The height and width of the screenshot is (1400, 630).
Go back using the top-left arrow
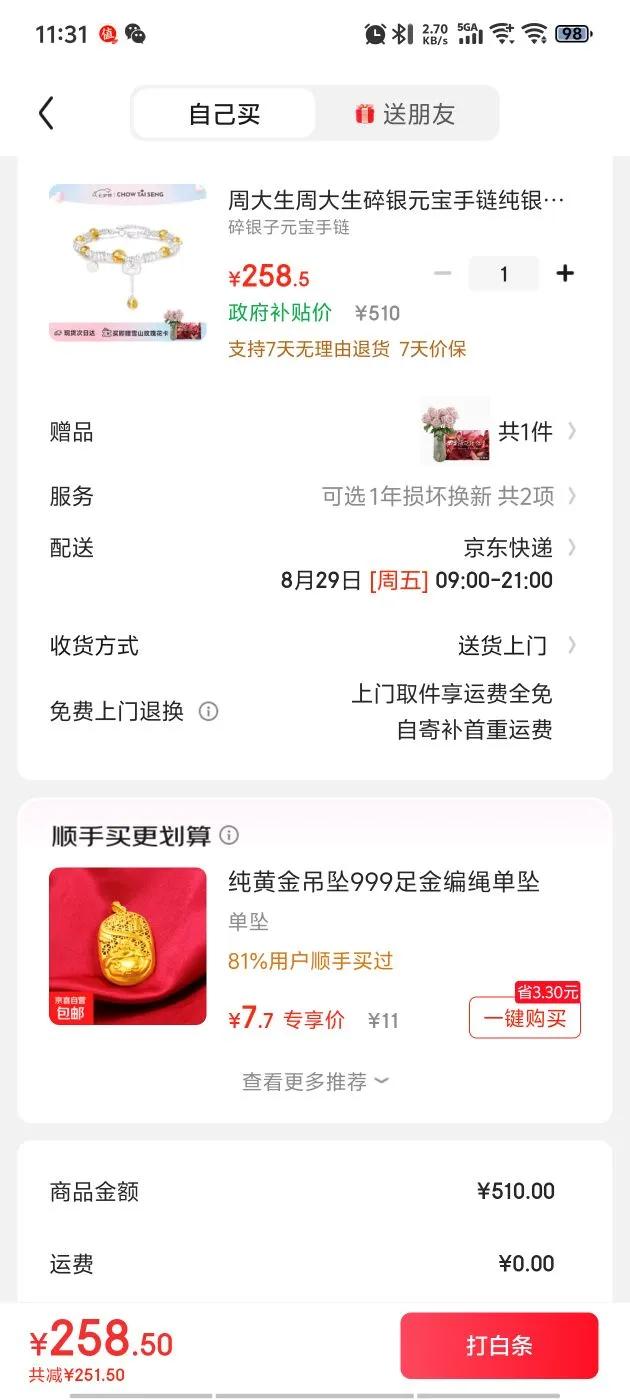pyautogui.click(x=46, y=113)
